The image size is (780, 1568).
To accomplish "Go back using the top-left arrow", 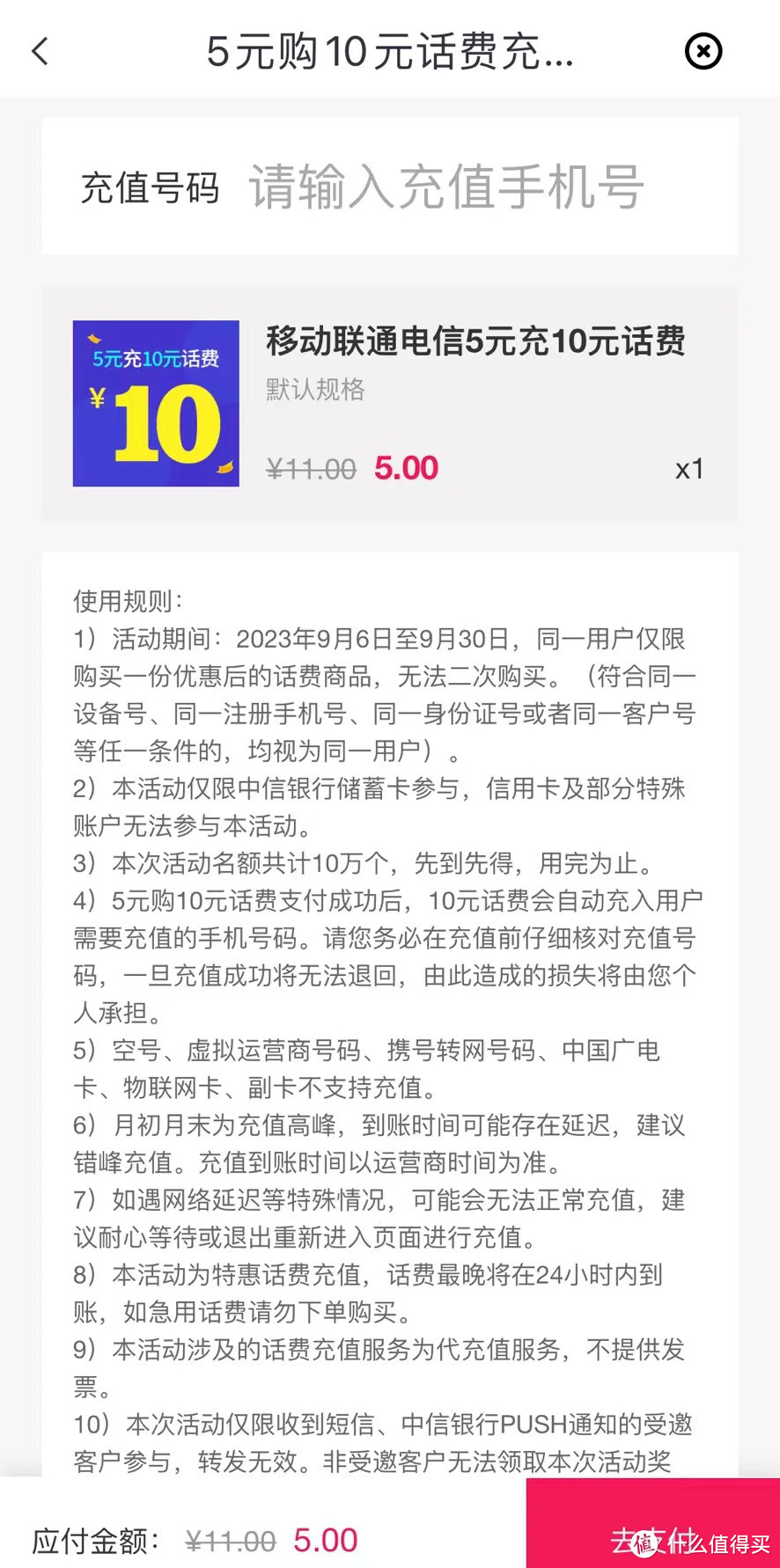I will (40, 52).
